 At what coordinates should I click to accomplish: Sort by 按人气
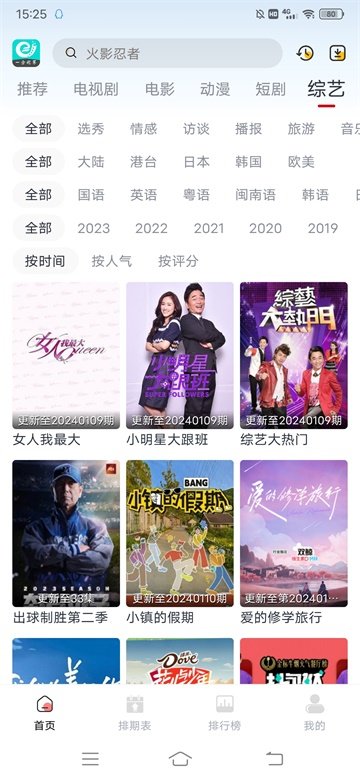pos(111,261)
